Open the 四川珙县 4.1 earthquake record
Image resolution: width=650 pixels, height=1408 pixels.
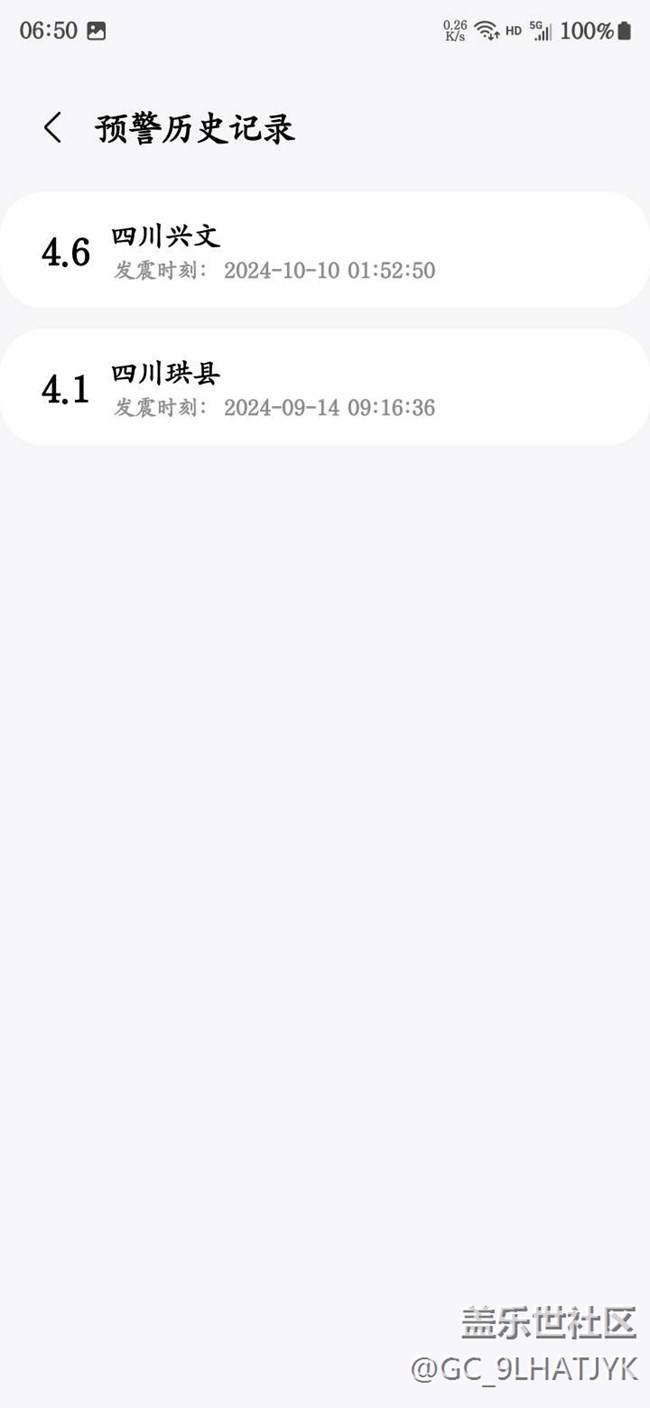point(325,388)
